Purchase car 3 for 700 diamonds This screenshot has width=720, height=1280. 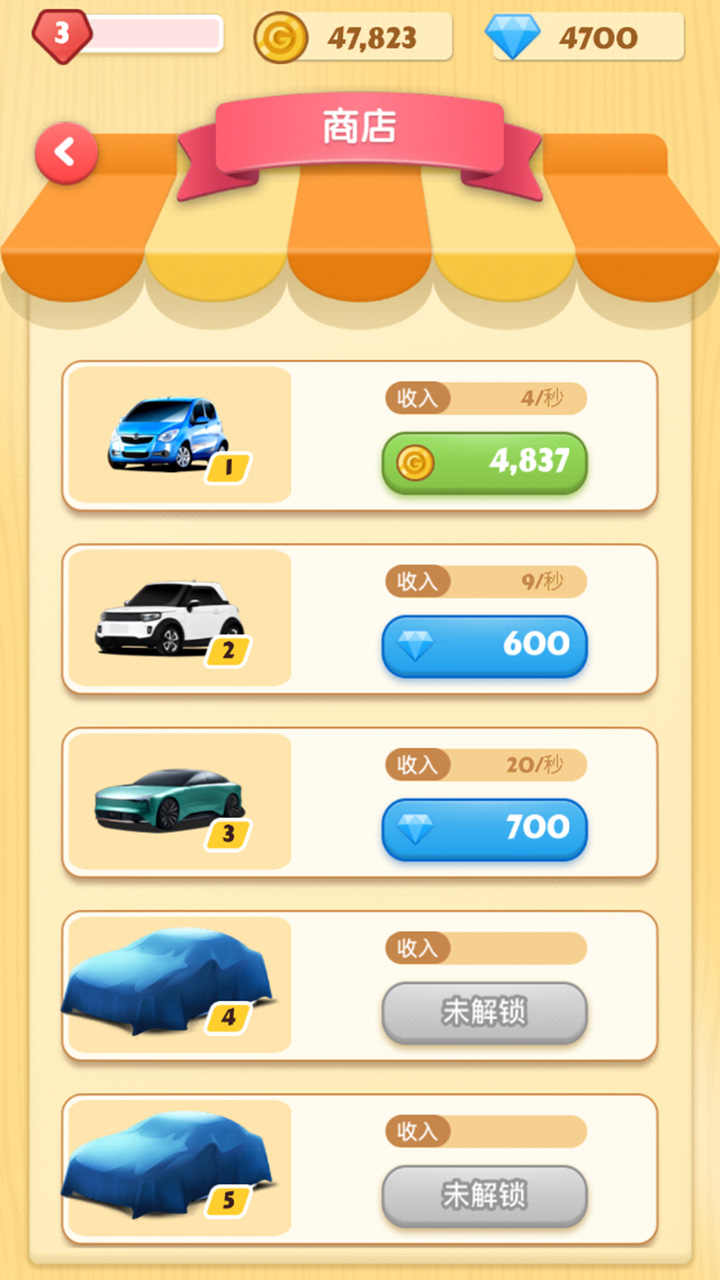[484, 828]
